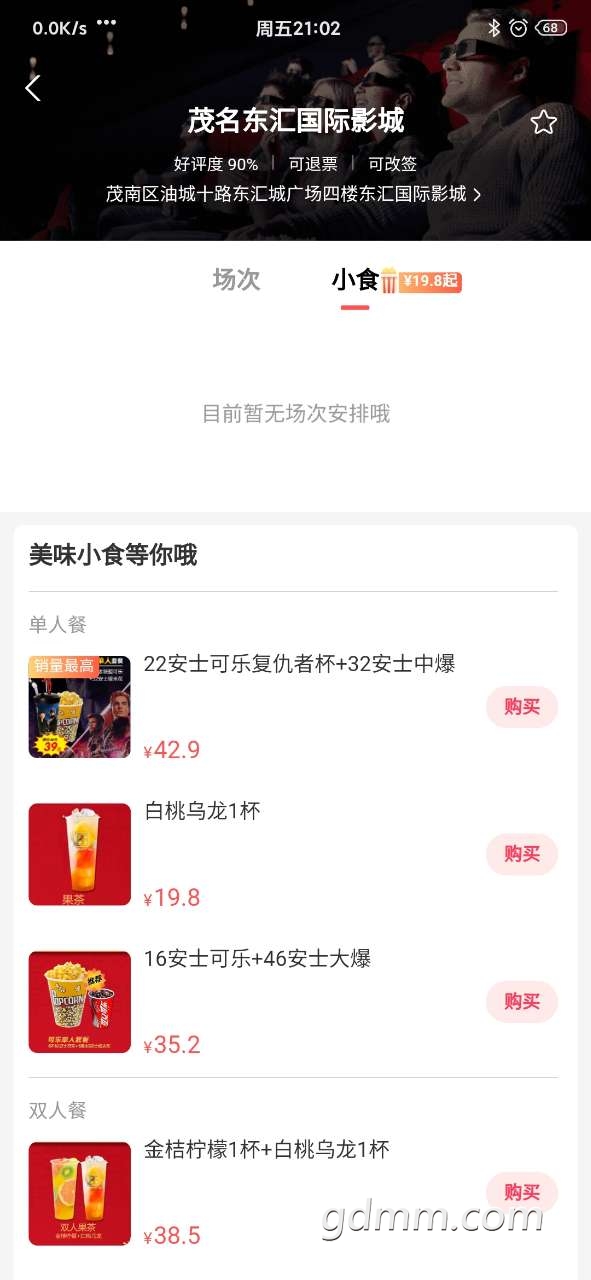Buy the 22安士可乐复仇者杯 combo

point(522,707)
